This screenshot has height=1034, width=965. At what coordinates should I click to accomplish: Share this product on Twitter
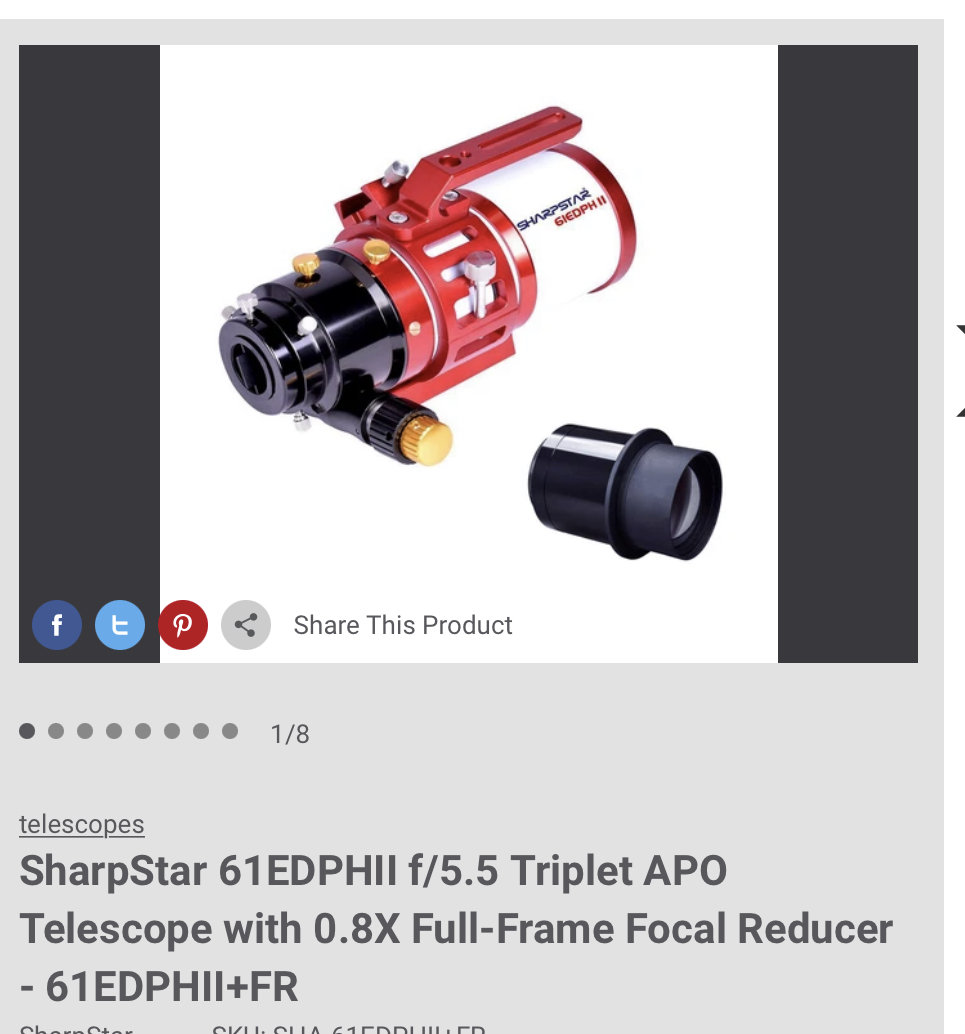pos(120,626)
